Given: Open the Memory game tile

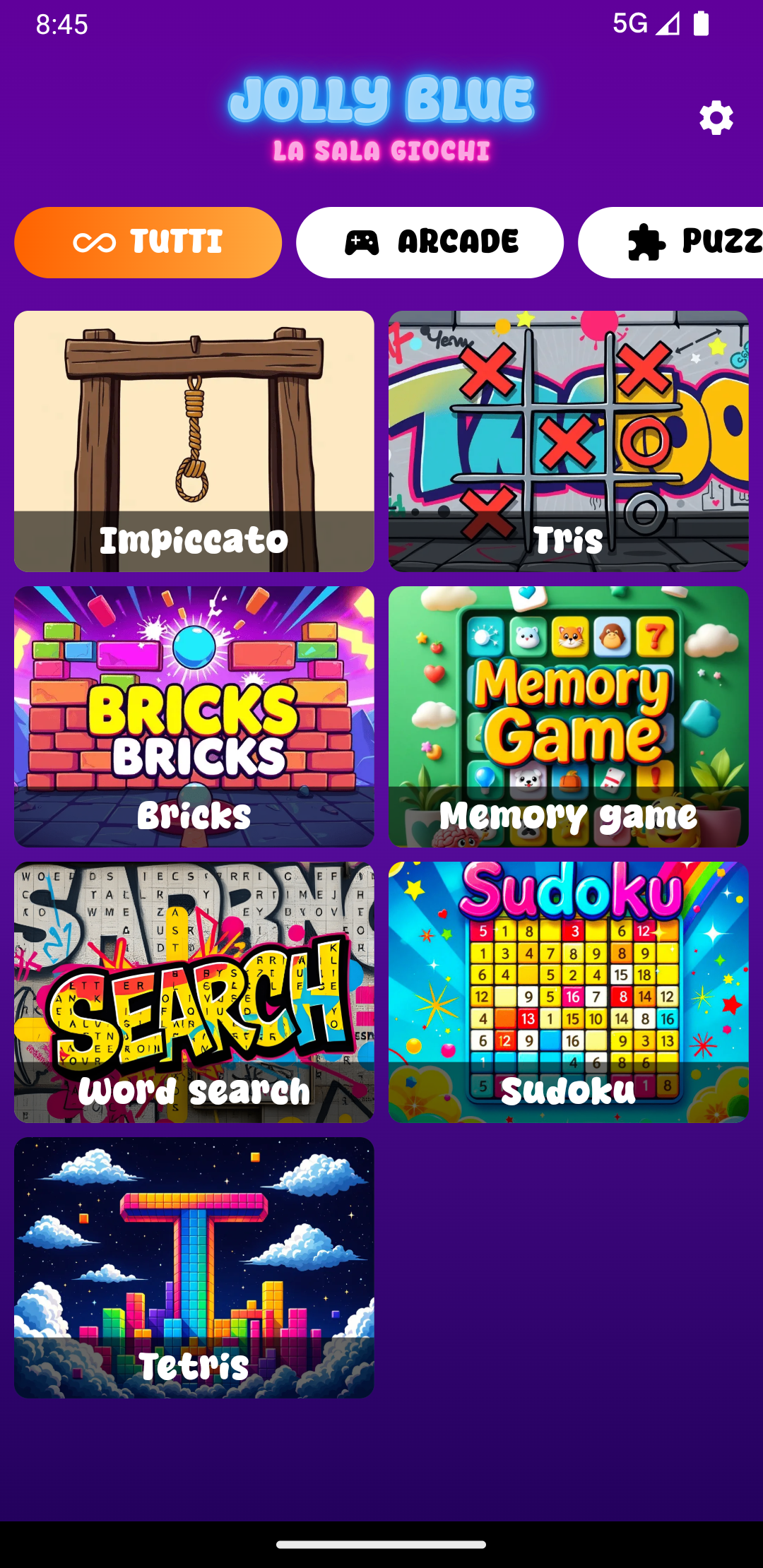Looking at the screenshot, I should [x=569, y=717].
